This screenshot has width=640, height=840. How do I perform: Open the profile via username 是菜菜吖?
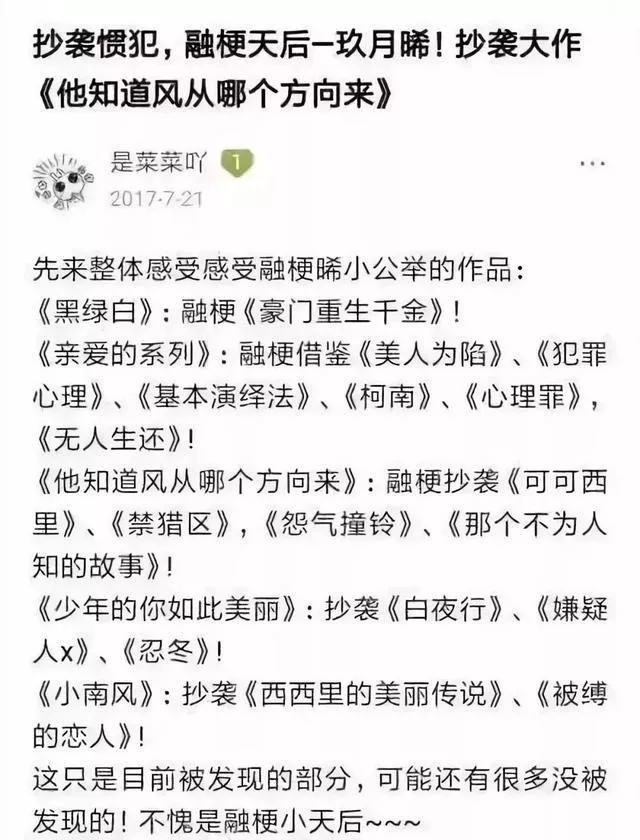pyautogui.click(x=157, y=163)
